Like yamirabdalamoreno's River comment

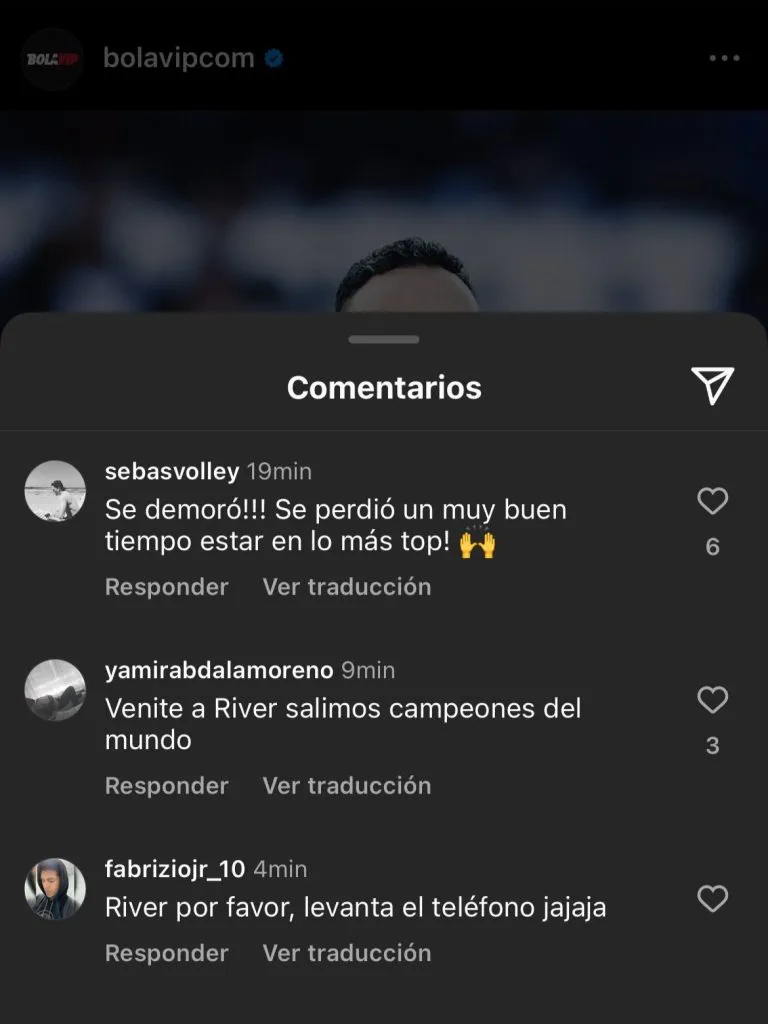[x=712, y=701]
